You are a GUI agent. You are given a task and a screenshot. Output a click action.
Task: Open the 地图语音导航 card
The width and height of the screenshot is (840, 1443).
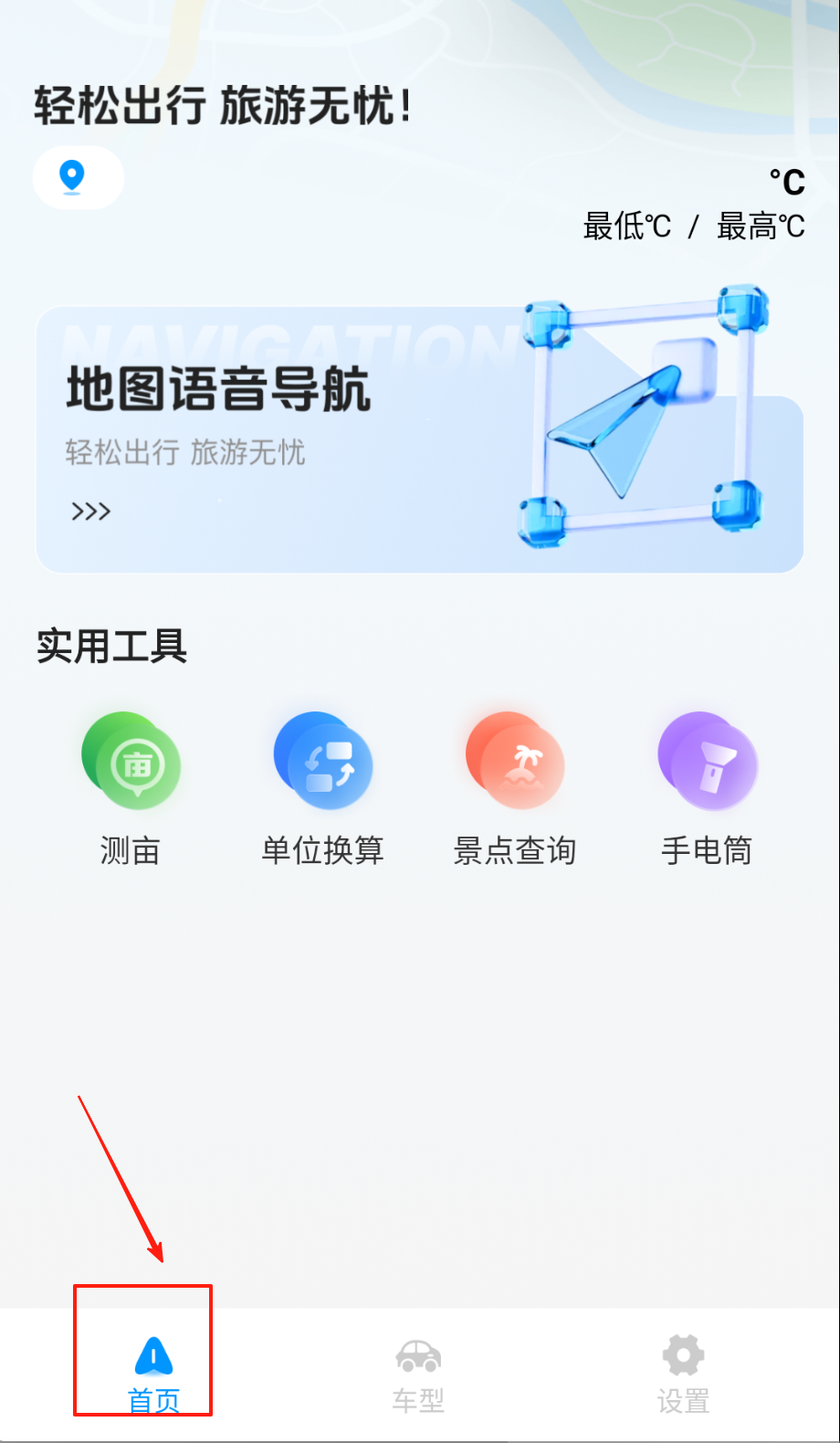pos(419,440)
